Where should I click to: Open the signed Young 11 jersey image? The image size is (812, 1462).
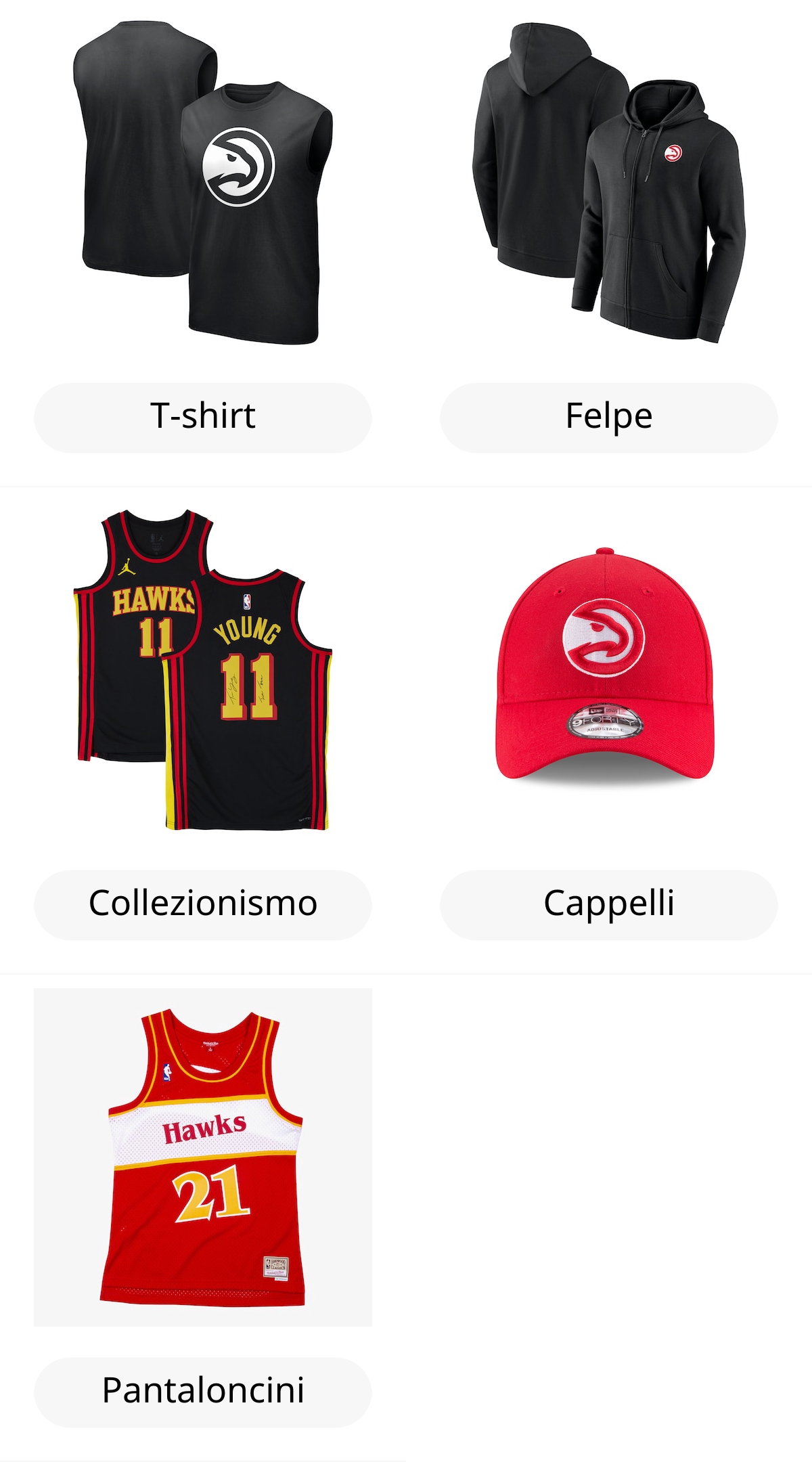(x=203, y=670)
